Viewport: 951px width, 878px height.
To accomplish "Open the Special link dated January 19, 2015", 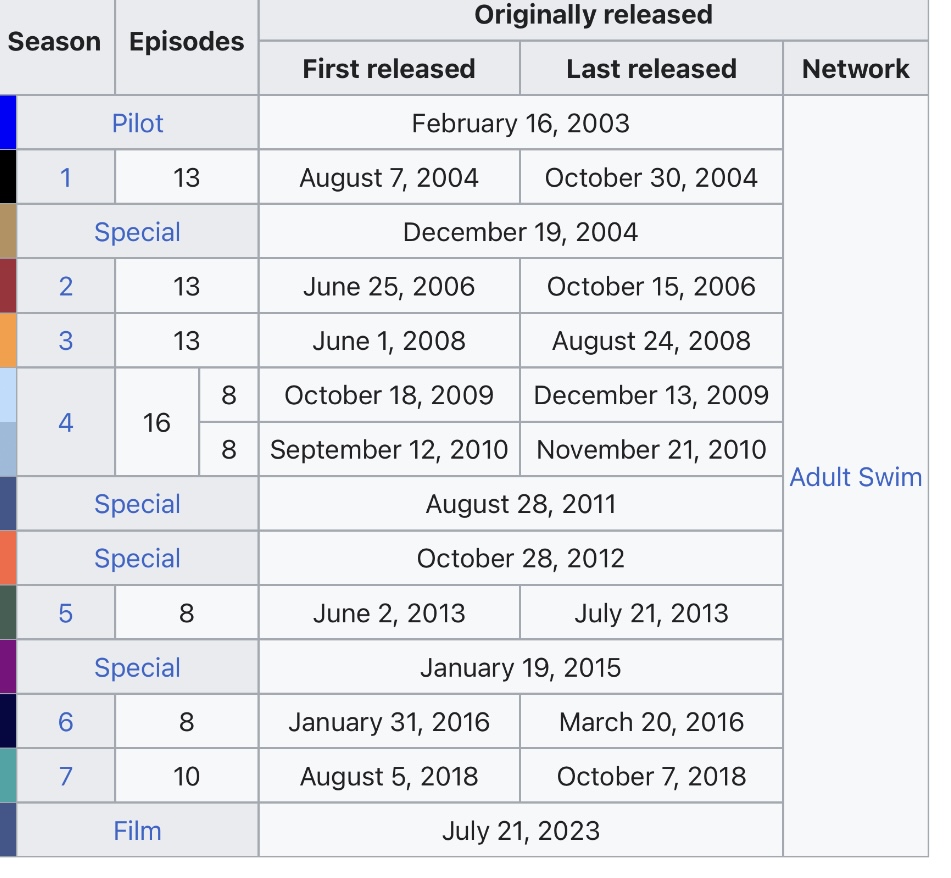I will pyautogui.click(x=137, y=668).
